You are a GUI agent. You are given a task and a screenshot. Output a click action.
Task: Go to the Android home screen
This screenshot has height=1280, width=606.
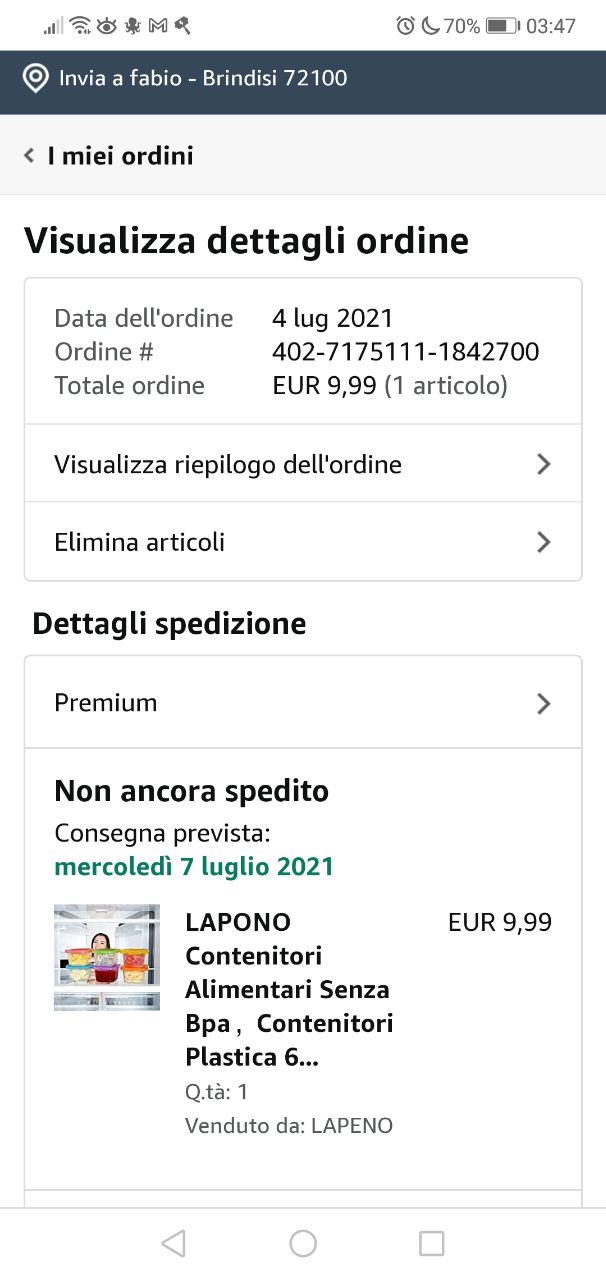[303, 1243]
